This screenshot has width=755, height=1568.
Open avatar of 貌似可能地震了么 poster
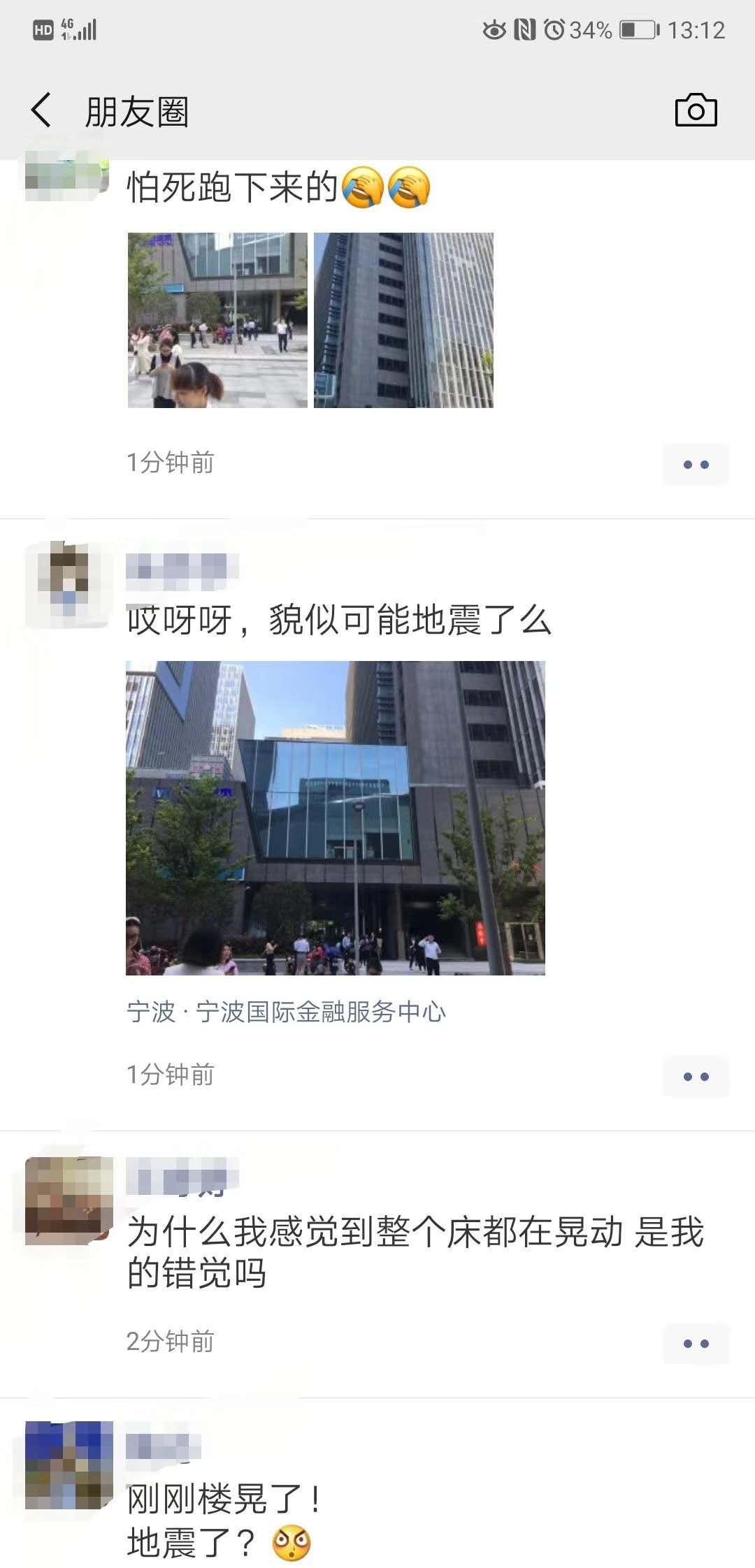[69, 584]
